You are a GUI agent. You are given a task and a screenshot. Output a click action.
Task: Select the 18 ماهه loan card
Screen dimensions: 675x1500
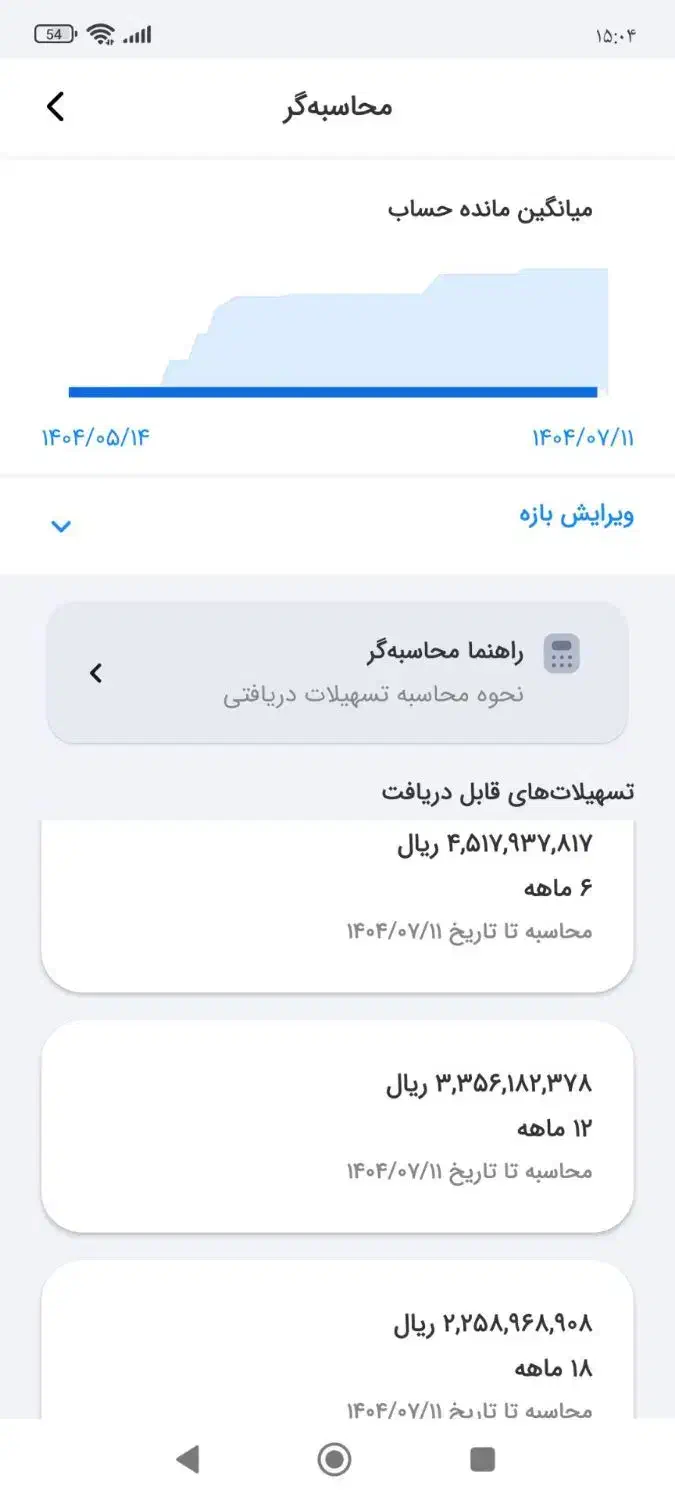pos(337,1340)
